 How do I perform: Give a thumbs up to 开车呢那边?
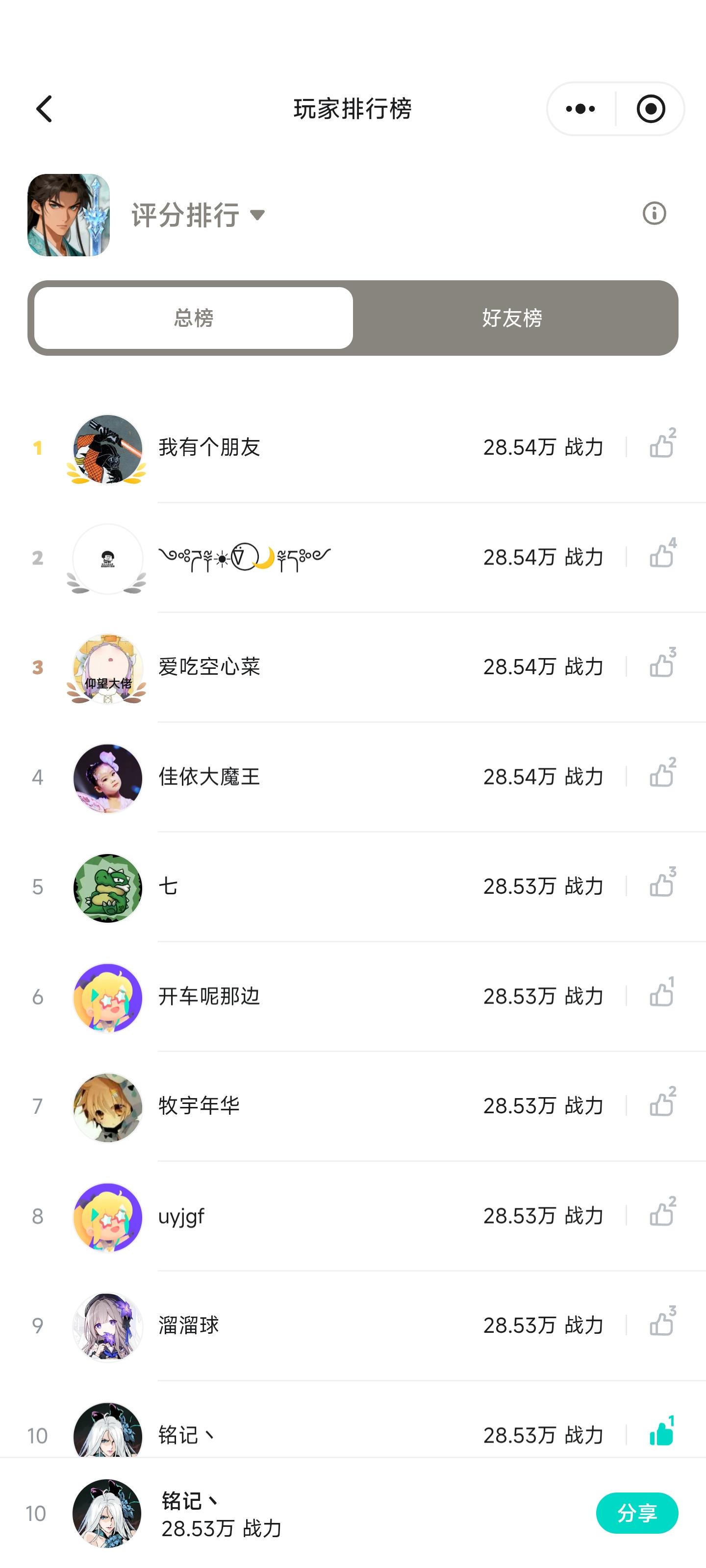661,996
